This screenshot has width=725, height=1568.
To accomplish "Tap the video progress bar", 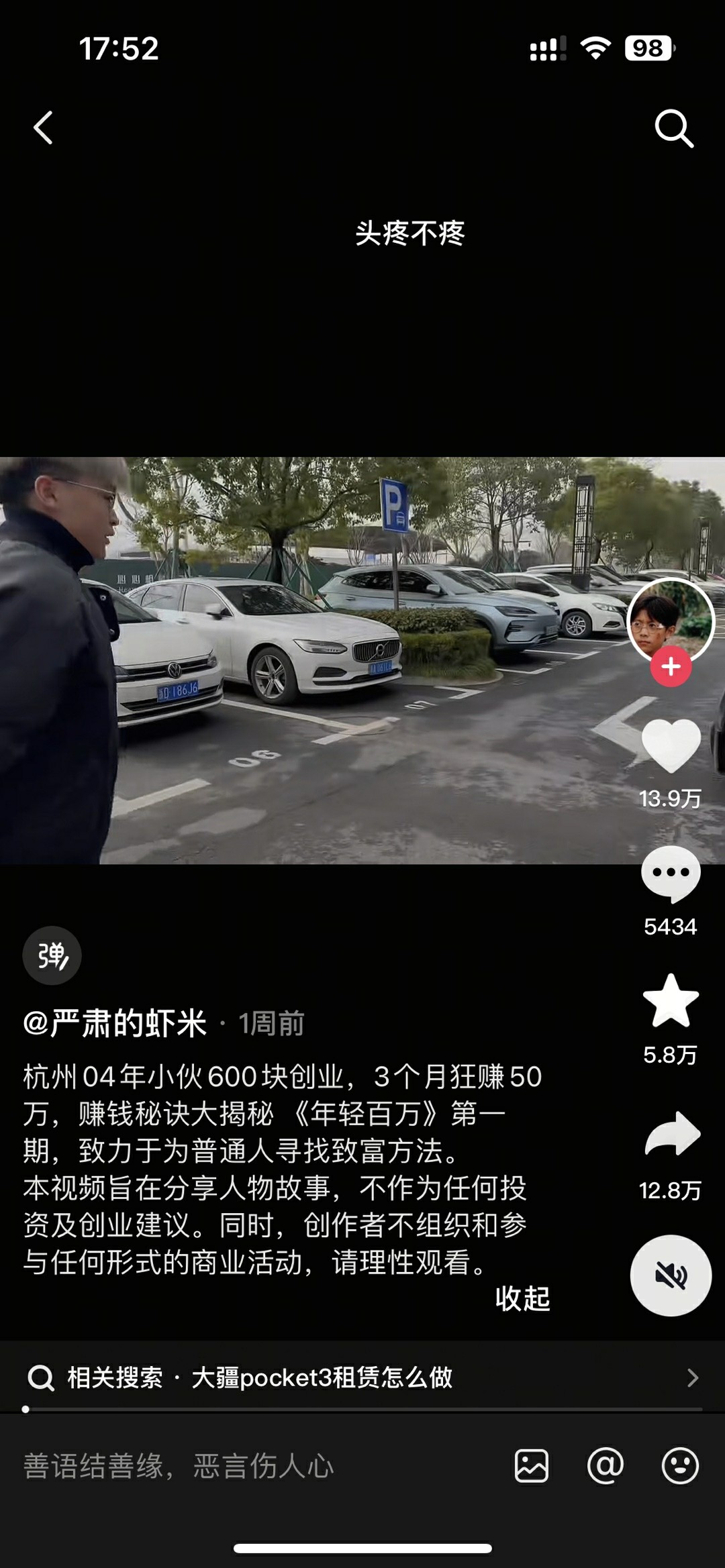I will [x=362, y=1410].
